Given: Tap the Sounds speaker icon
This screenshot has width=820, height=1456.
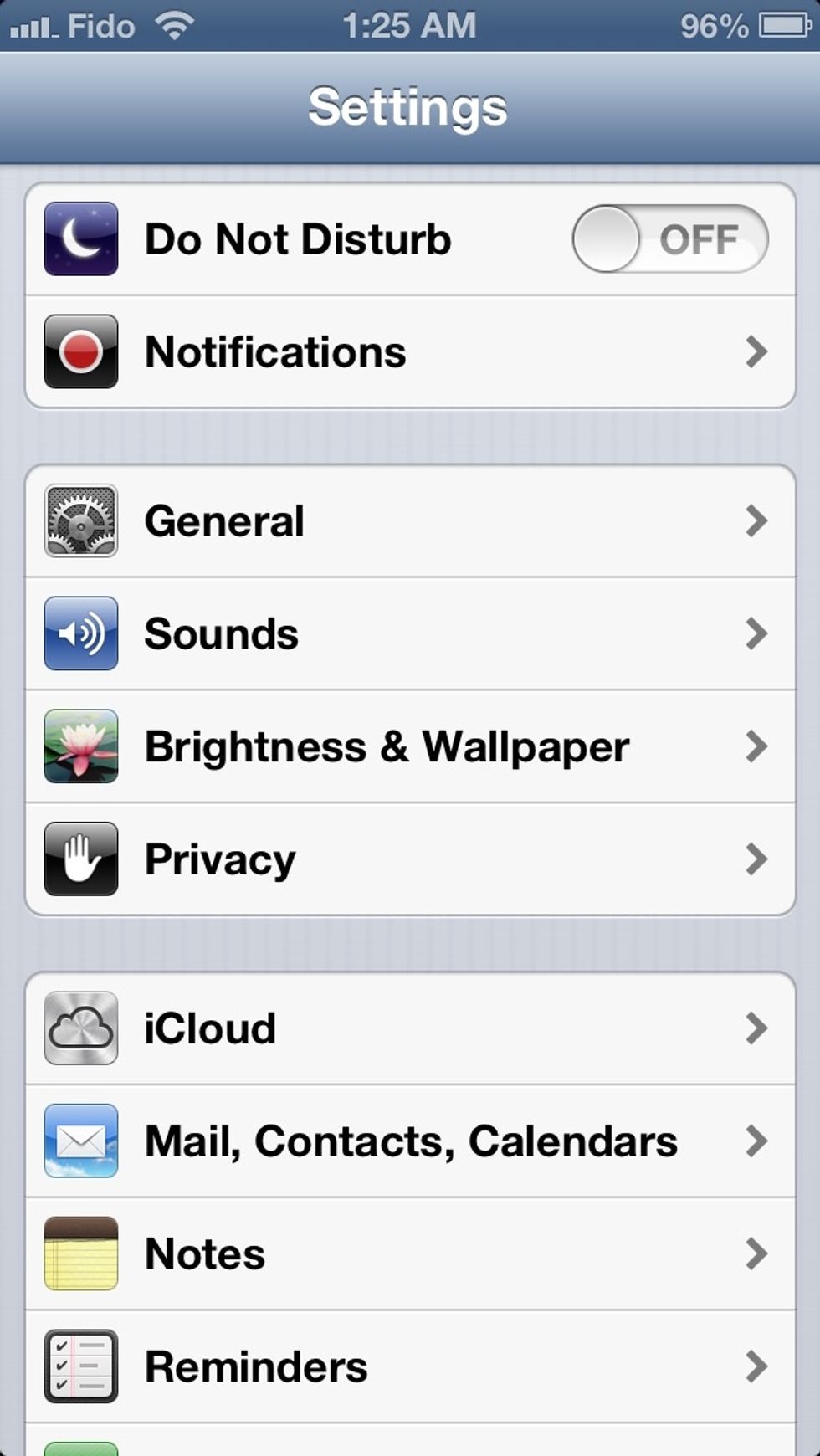Looking at the screenshot, I should [x=81, y=633].
